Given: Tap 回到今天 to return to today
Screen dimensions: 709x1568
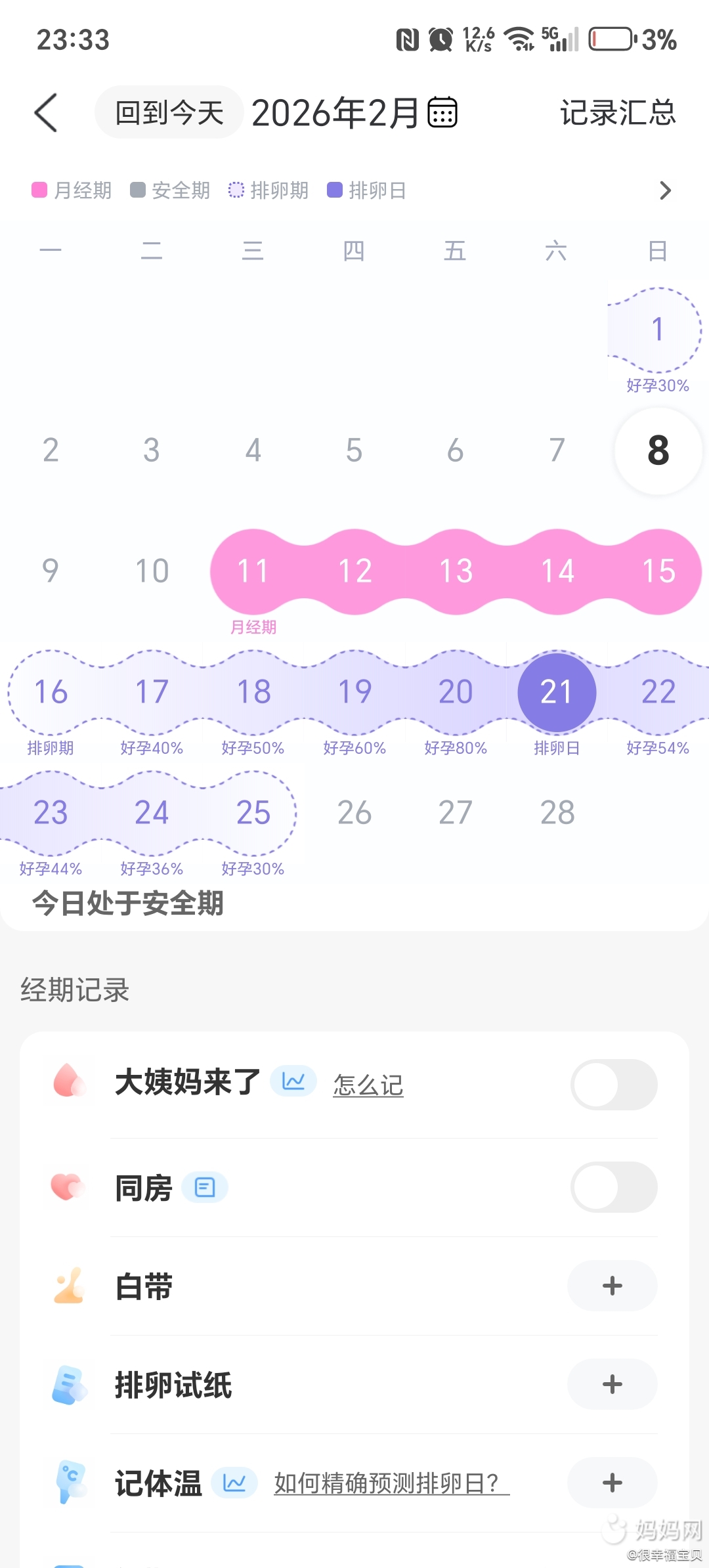Looking at the screenshot, I should pos(169,112).
